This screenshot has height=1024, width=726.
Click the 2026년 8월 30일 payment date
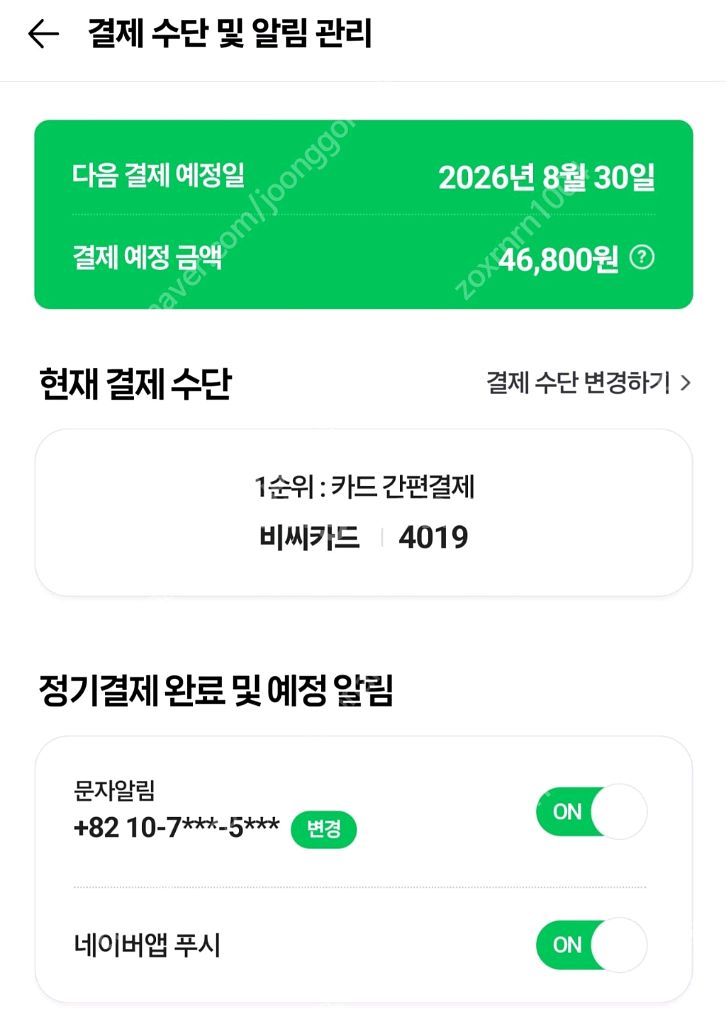(547, 176)
